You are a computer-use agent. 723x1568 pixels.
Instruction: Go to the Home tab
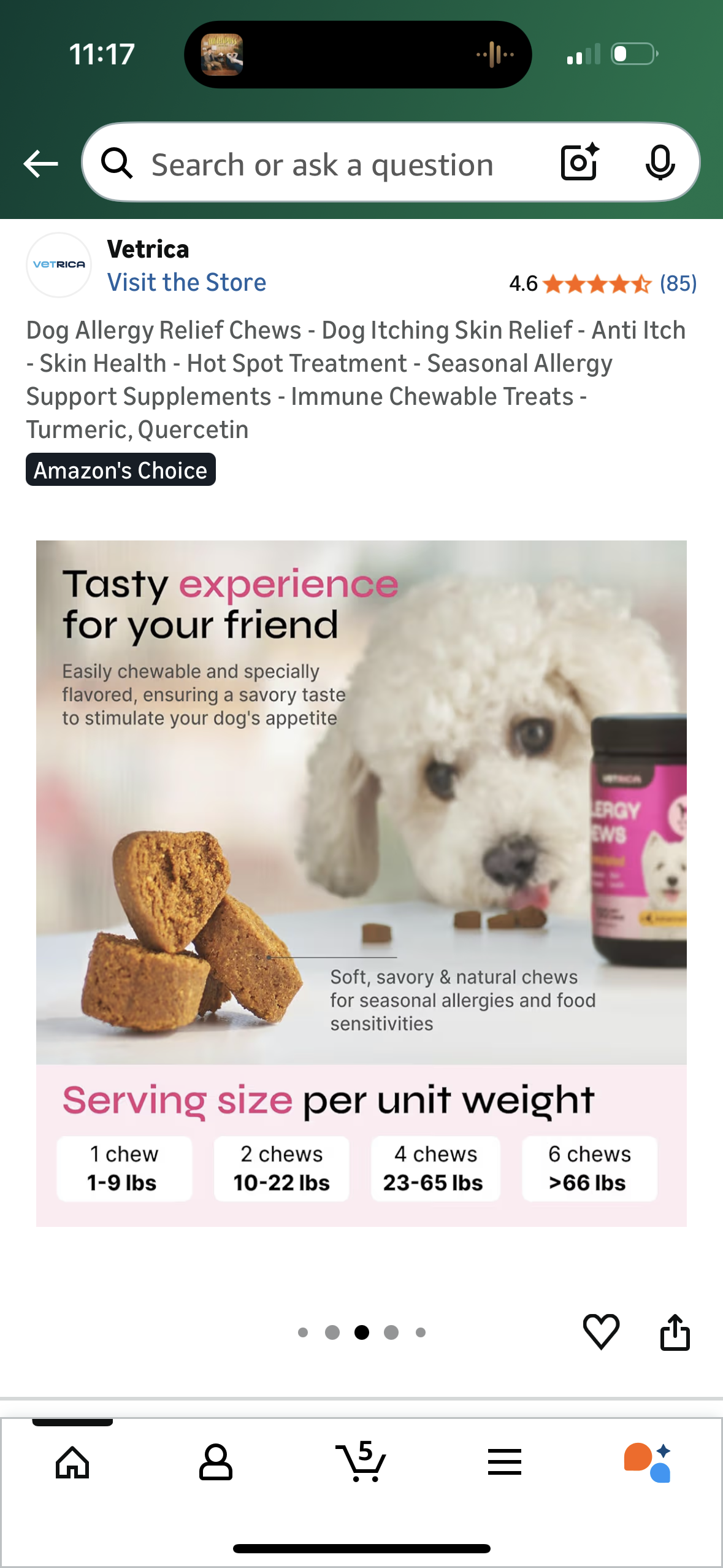(72, 1462)
